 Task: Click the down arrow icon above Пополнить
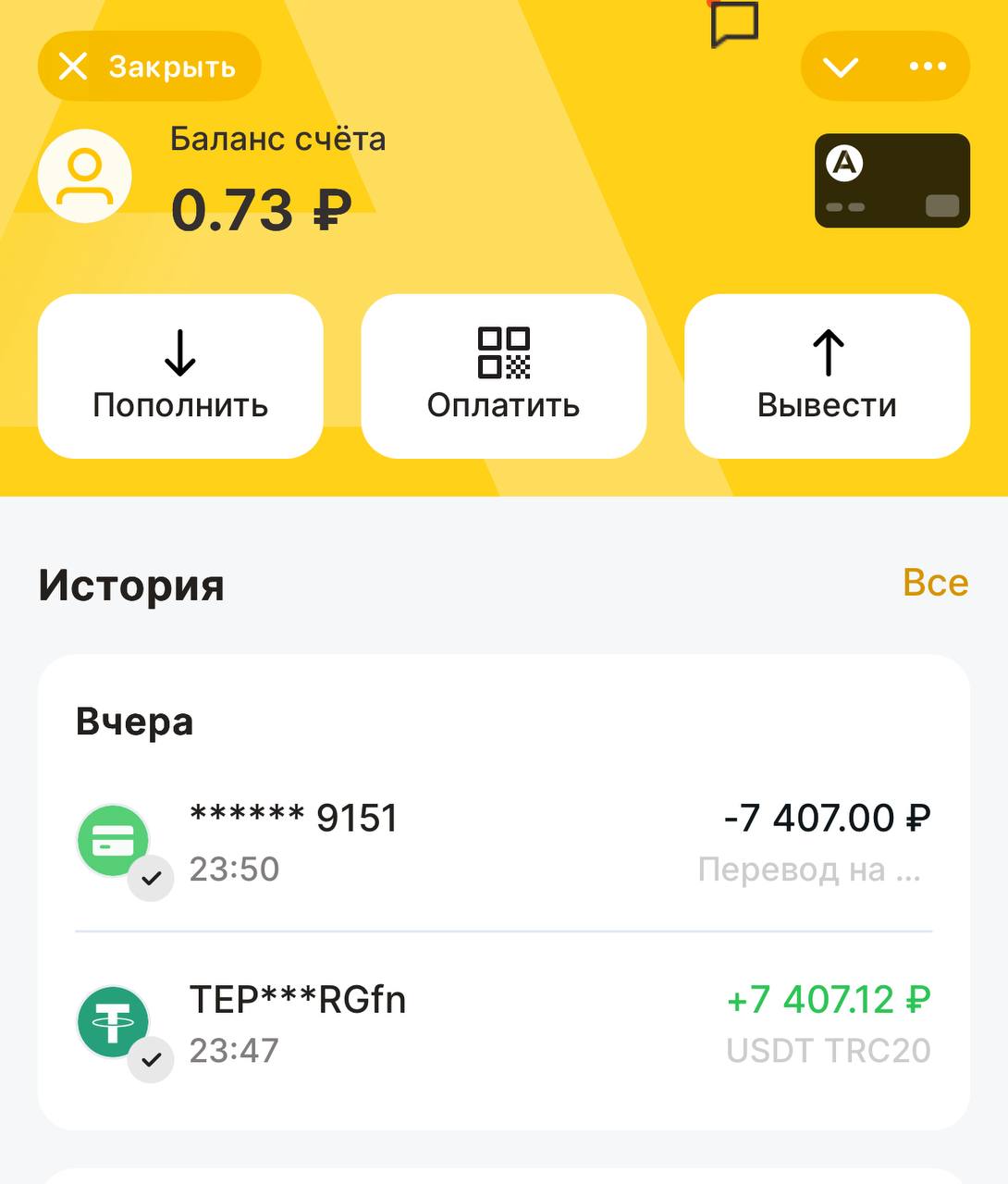pos(179,354)
